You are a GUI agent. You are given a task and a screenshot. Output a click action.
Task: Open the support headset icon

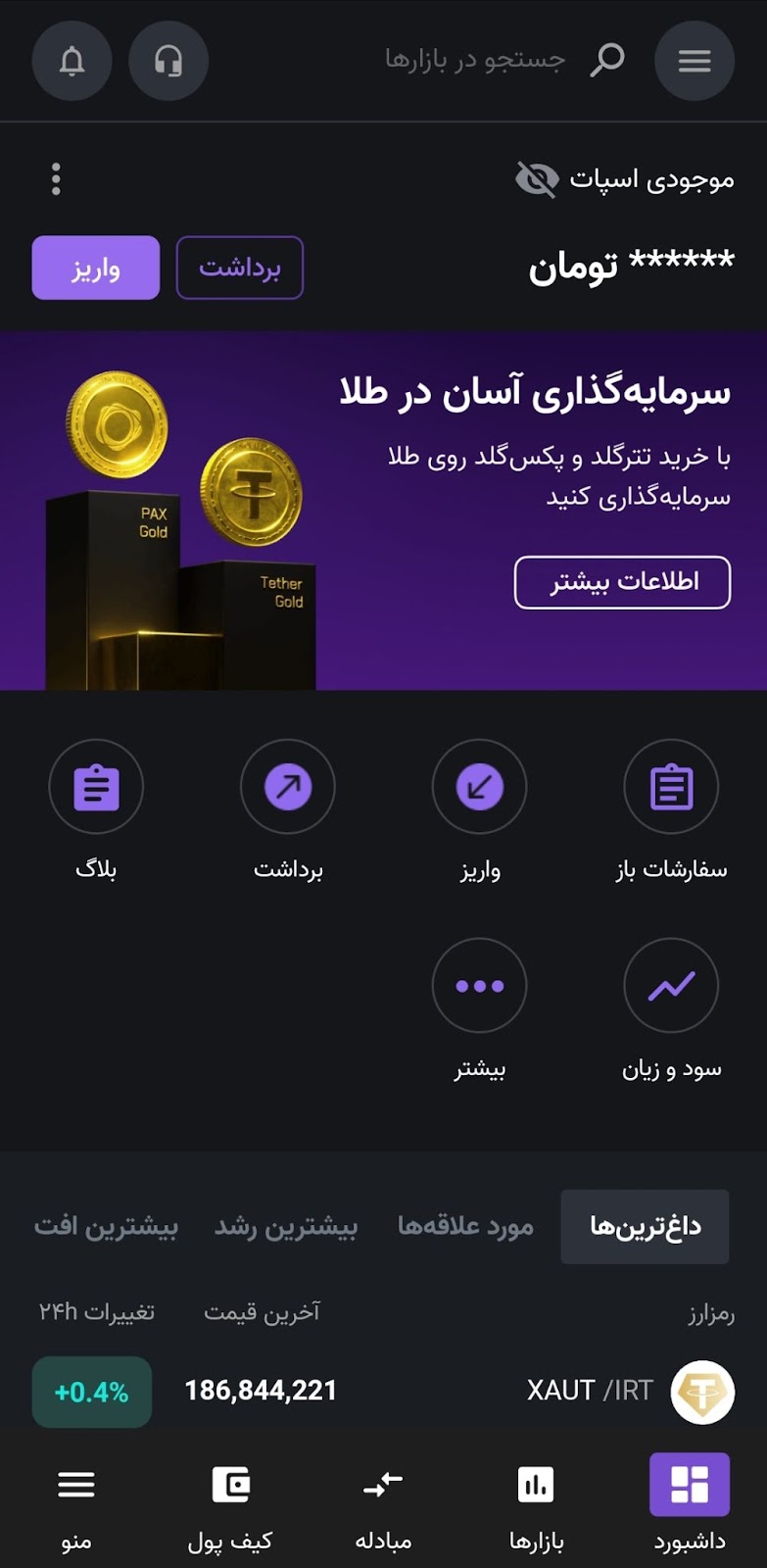tap(168, 61)
